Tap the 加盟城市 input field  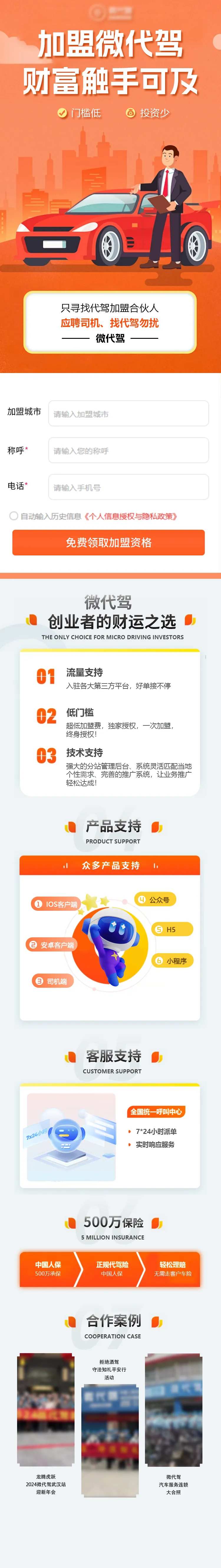128,413
